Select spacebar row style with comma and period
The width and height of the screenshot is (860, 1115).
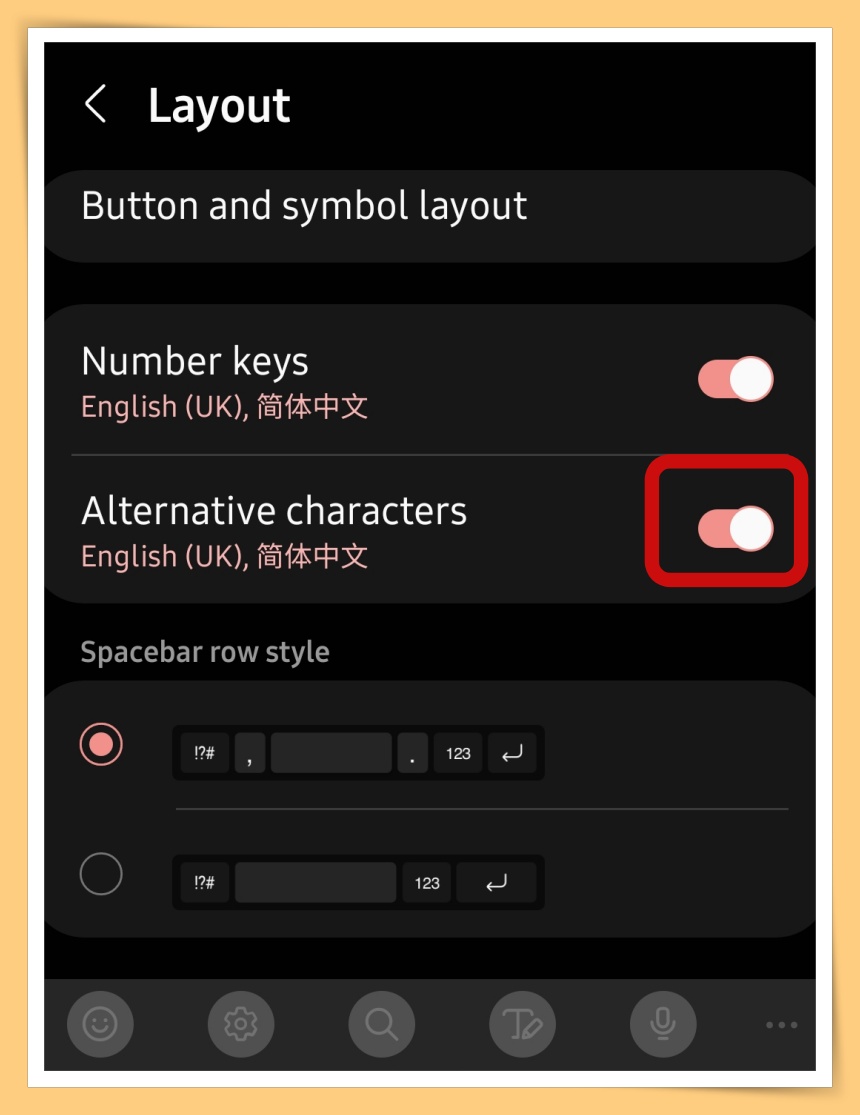pyautogui.click(x=101, y=745)
